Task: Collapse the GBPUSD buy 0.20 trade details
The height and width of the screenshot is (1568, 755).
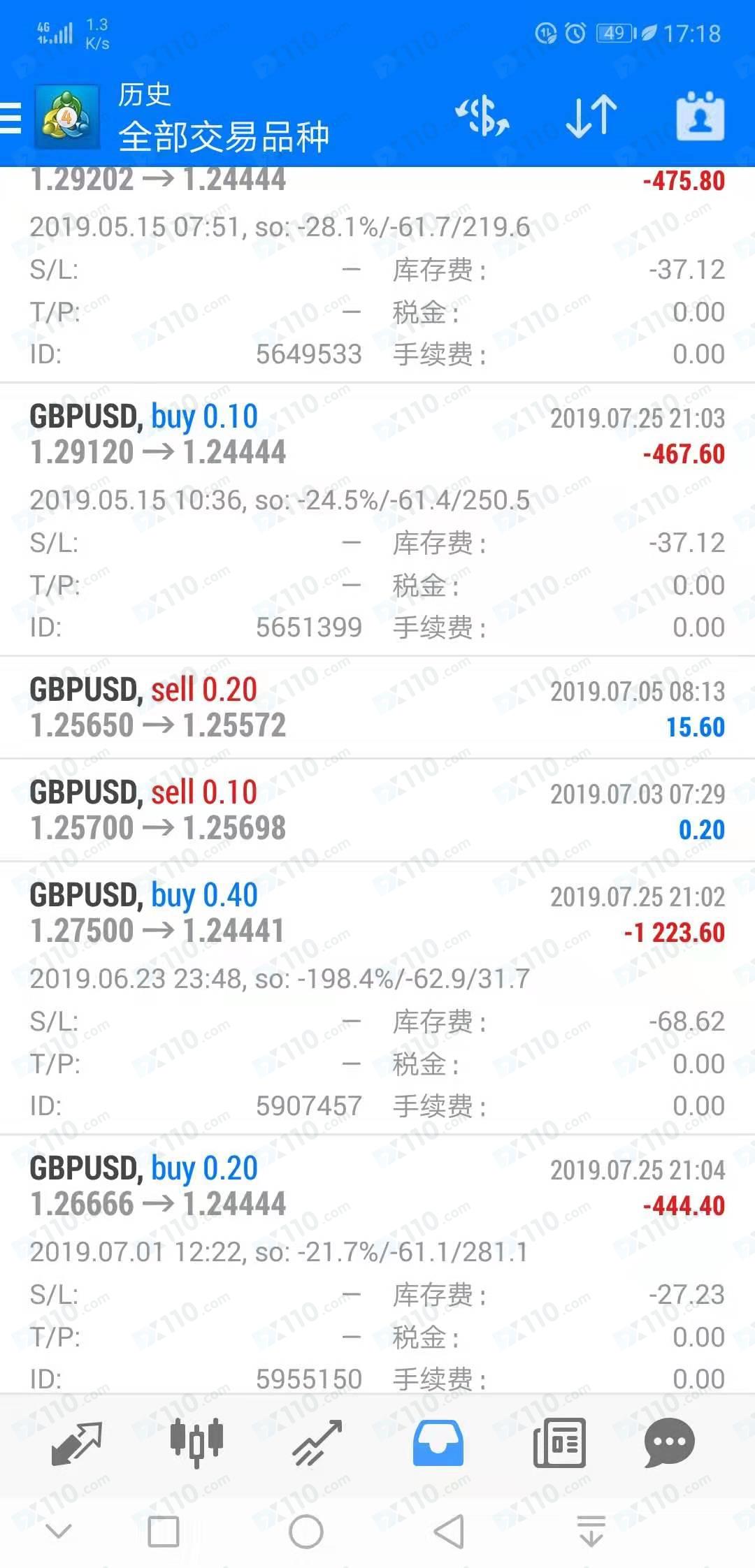Action: 377,1186
